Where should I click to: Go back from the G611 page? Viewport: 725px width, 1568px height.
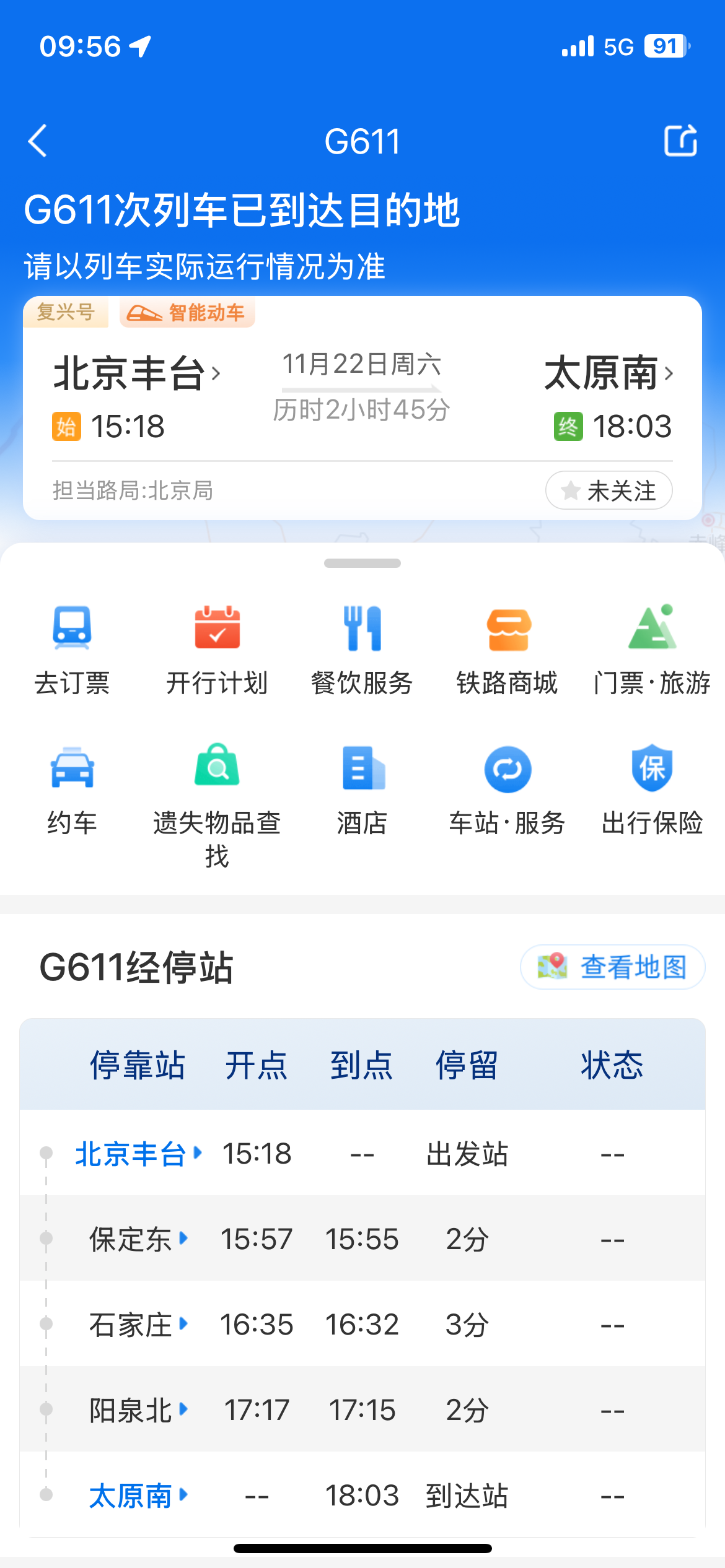38,141
